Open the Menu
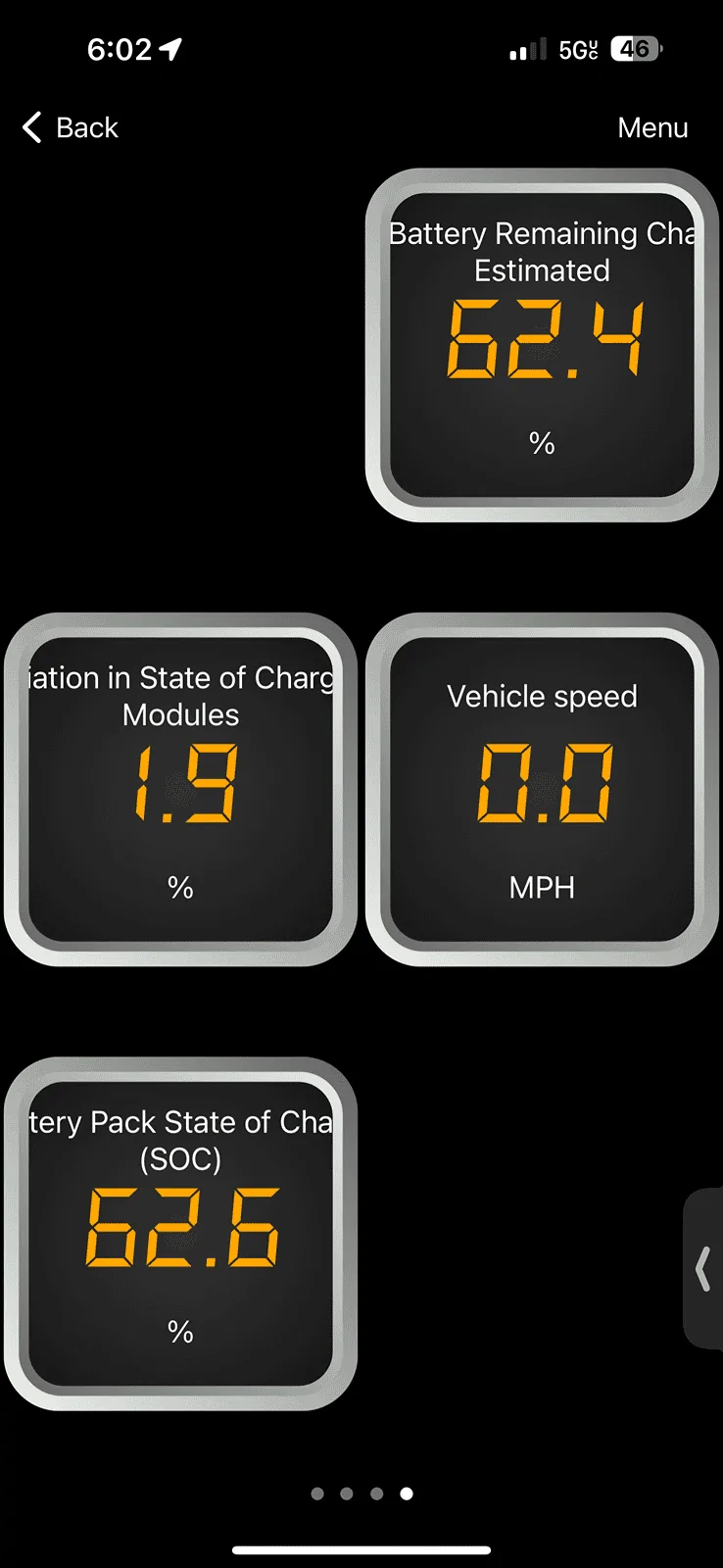 point(652,127)
